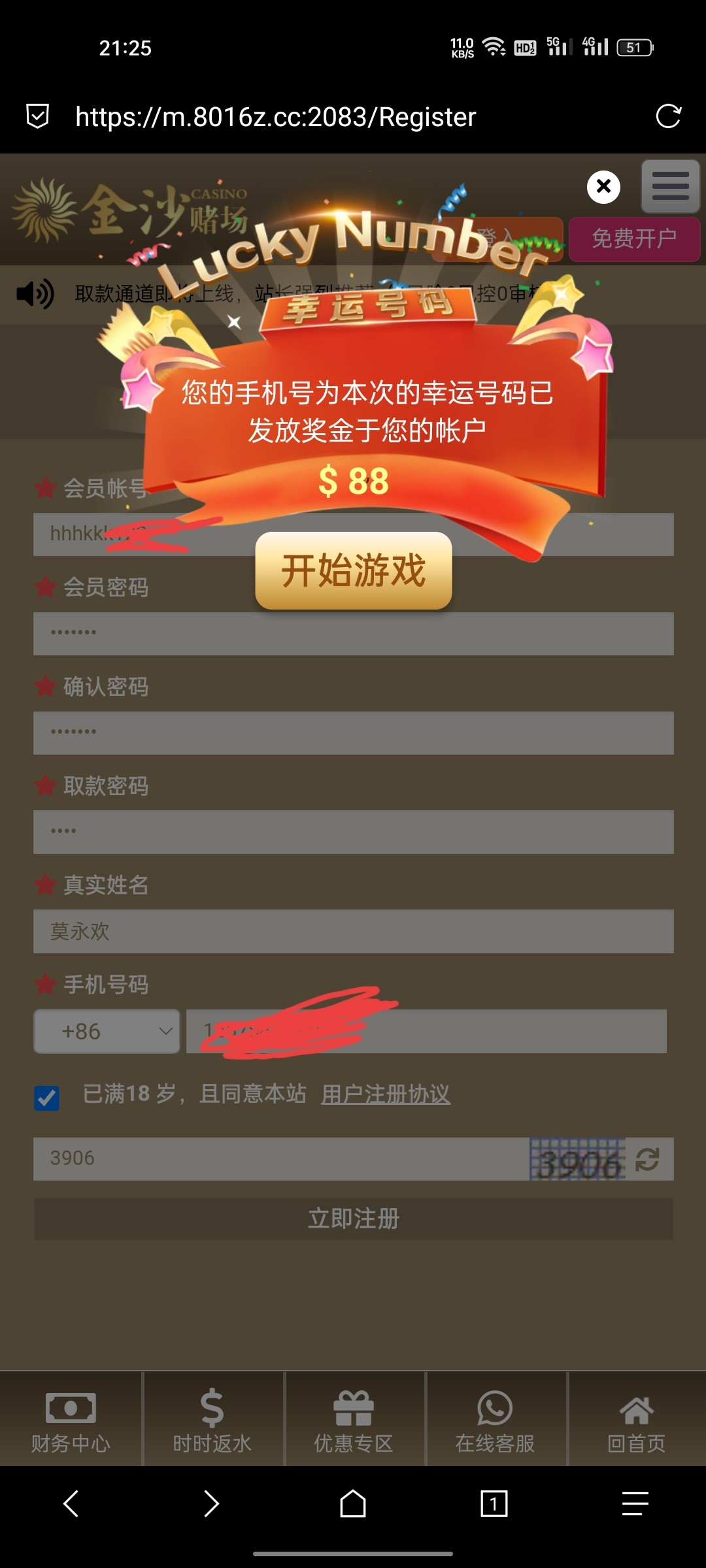Viewport: 706px width, 1568px height.
Task: Edit the 真实姓名 field
Action: 353,931
